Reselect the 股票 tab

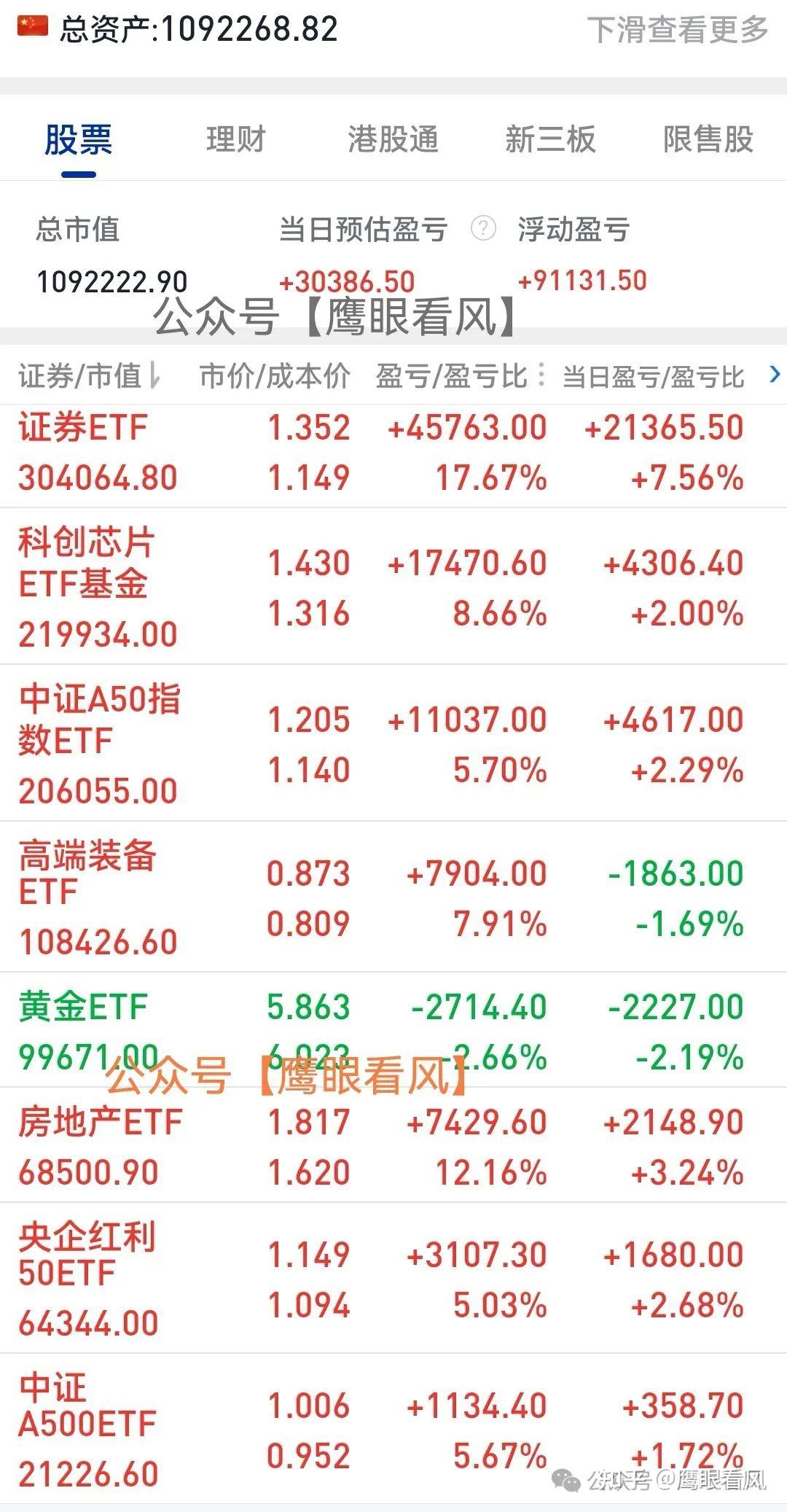point(77,141)
